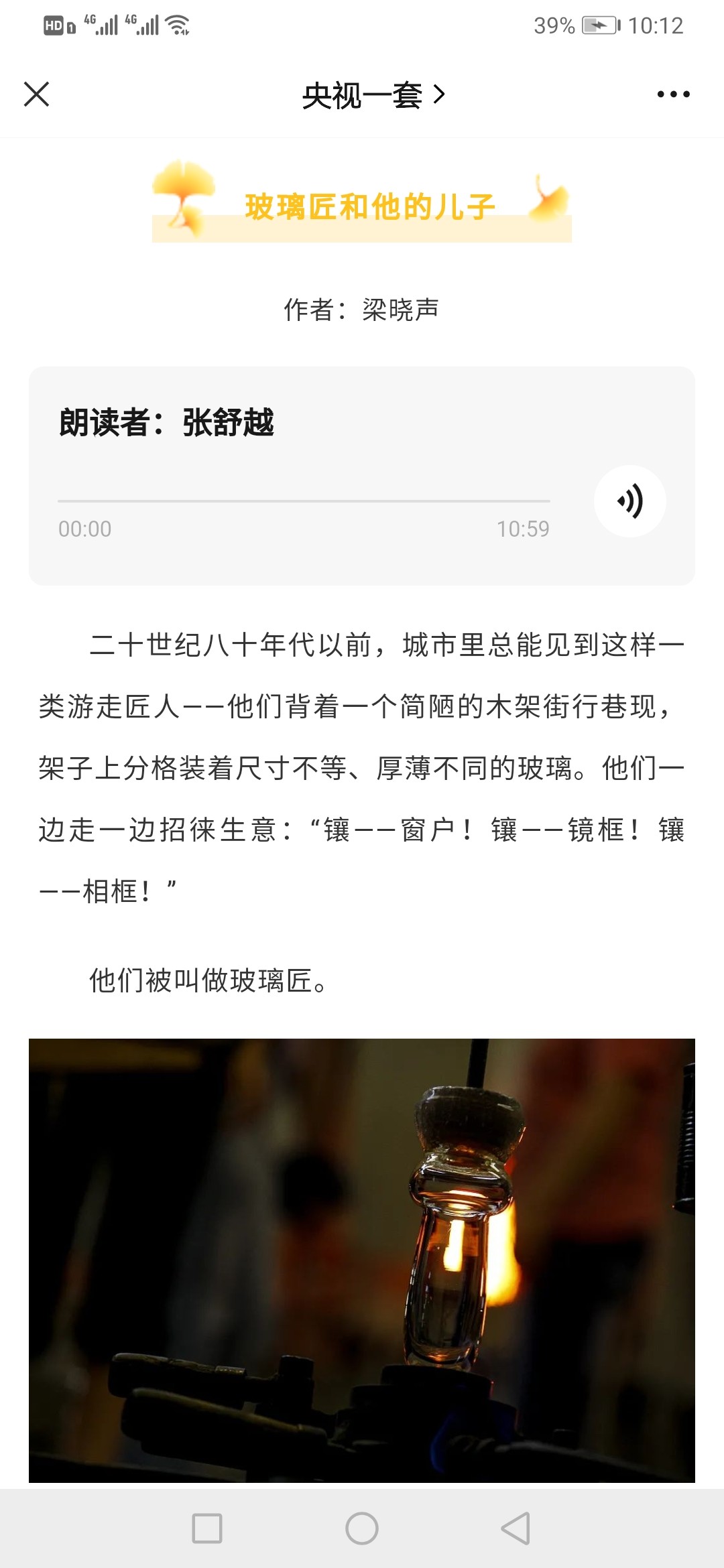Image resolution: width=724 pixels, height=1568 pixels.
Task: Play the audio reading by 张舒越
Action: [629, 501]
